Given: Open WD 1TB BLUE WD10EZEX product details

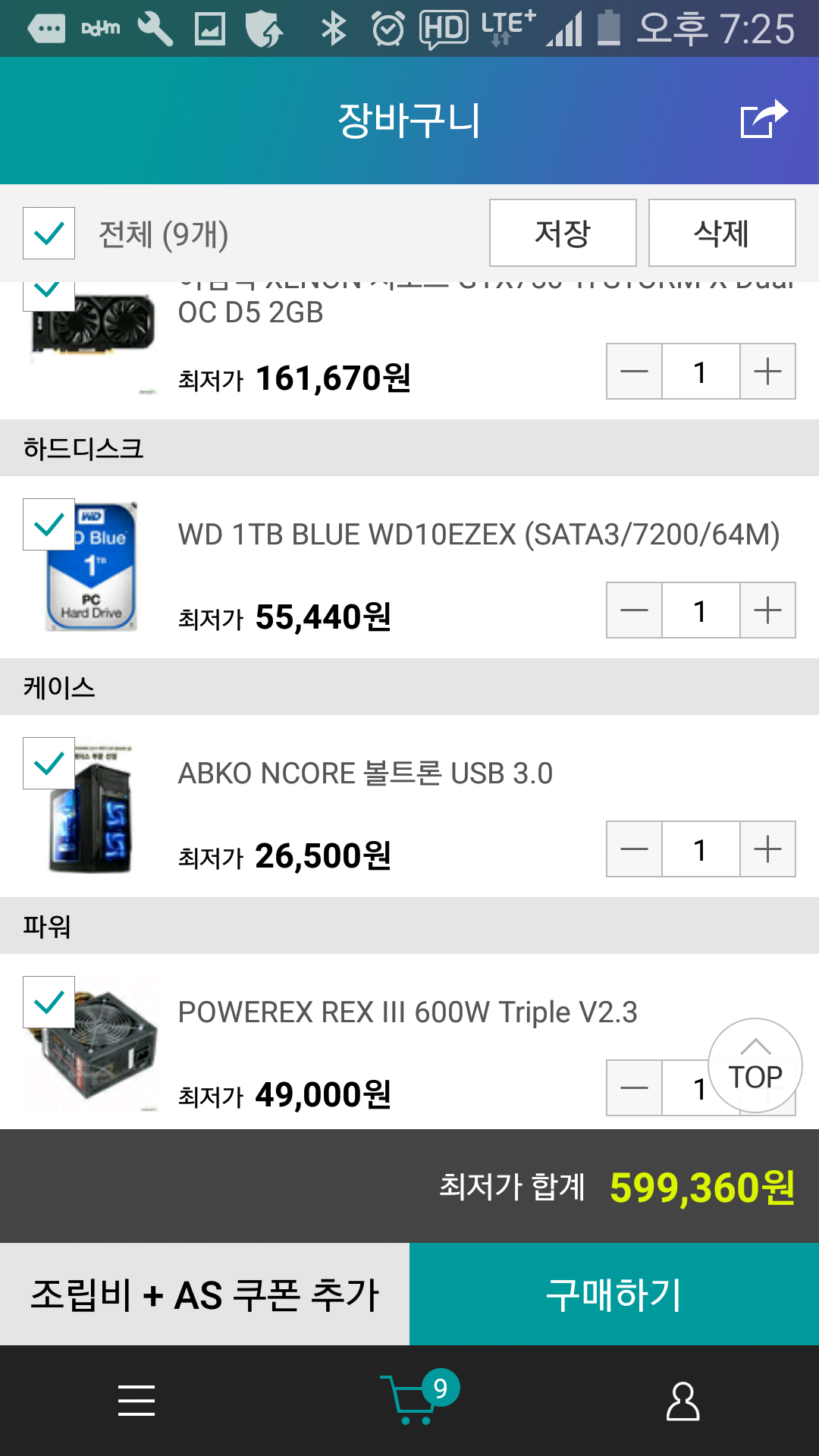Looking at the screenshot, I should [479, 535].
